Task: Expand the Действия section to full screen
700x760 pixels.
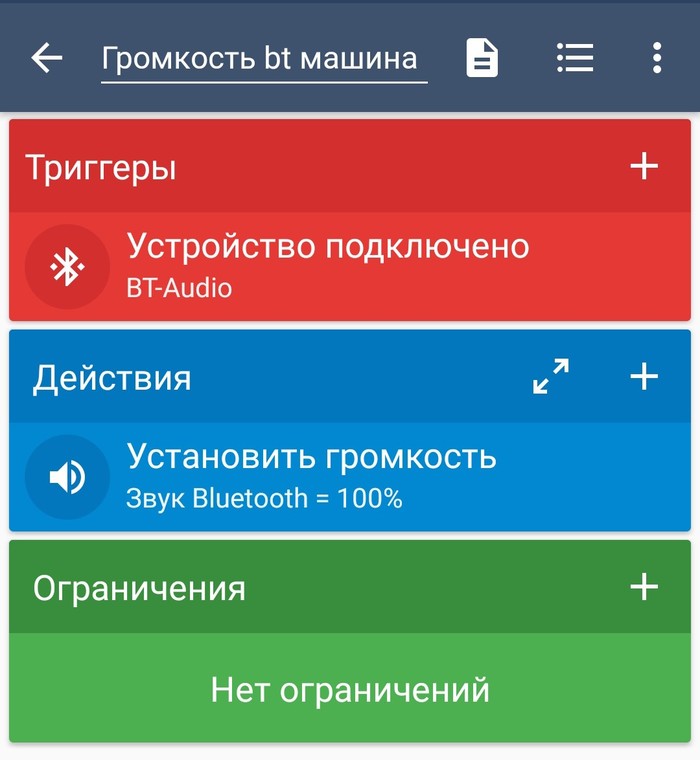Action: pyautogui.click(x=551, y=377)
